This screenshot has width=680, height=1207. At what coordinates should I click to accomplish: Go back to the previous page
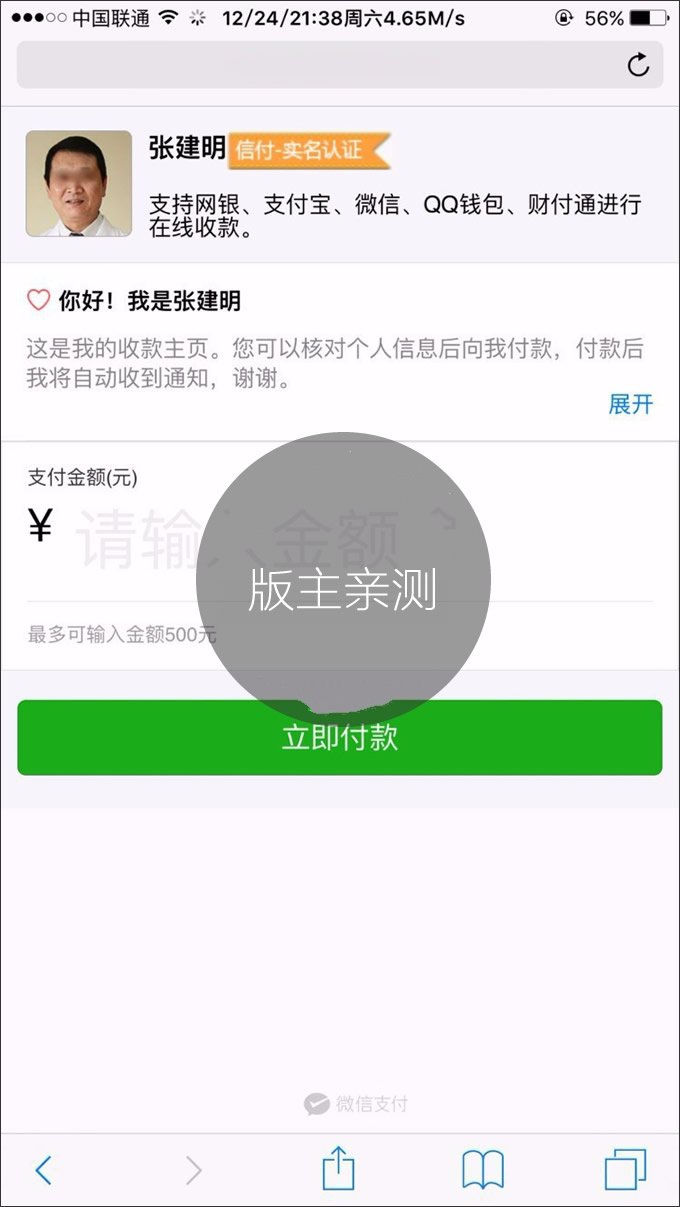43,1169
